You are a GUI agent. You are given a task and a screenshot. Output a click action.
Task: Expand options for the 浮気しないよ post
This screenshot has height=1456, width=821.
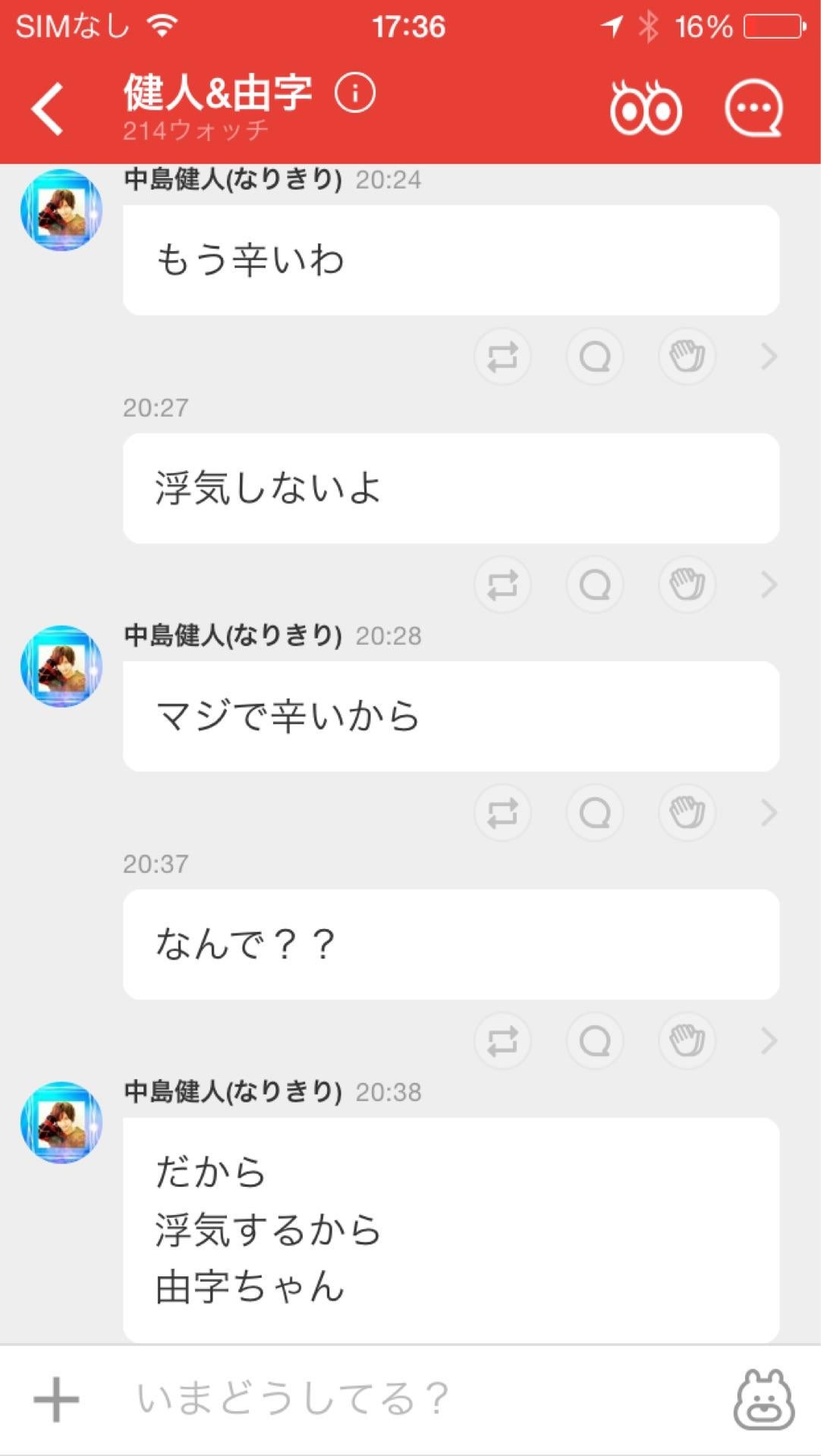pos(769,585)
